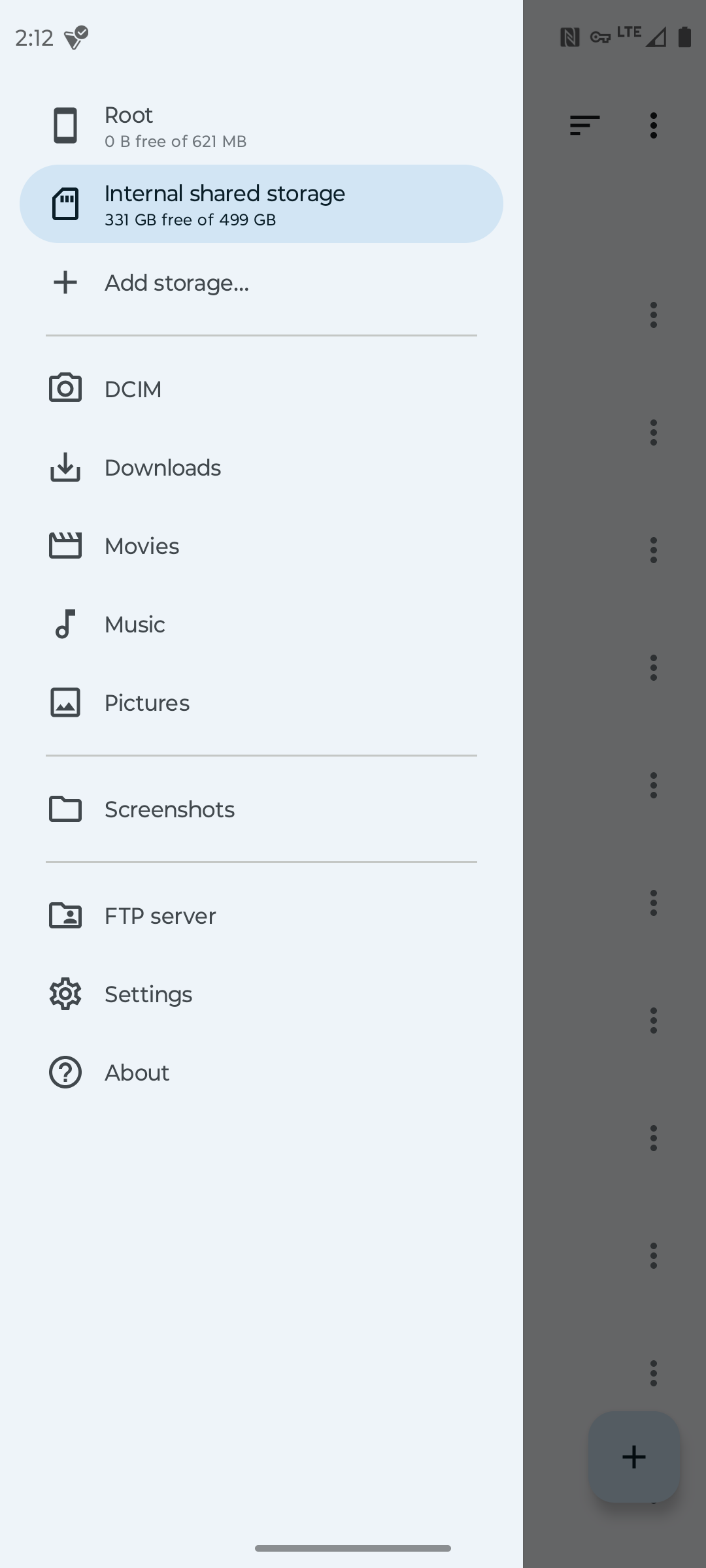This screenshot has width=706, height=1568.
Task: Open the Screenshots bookmark
Action: [261, 809]
